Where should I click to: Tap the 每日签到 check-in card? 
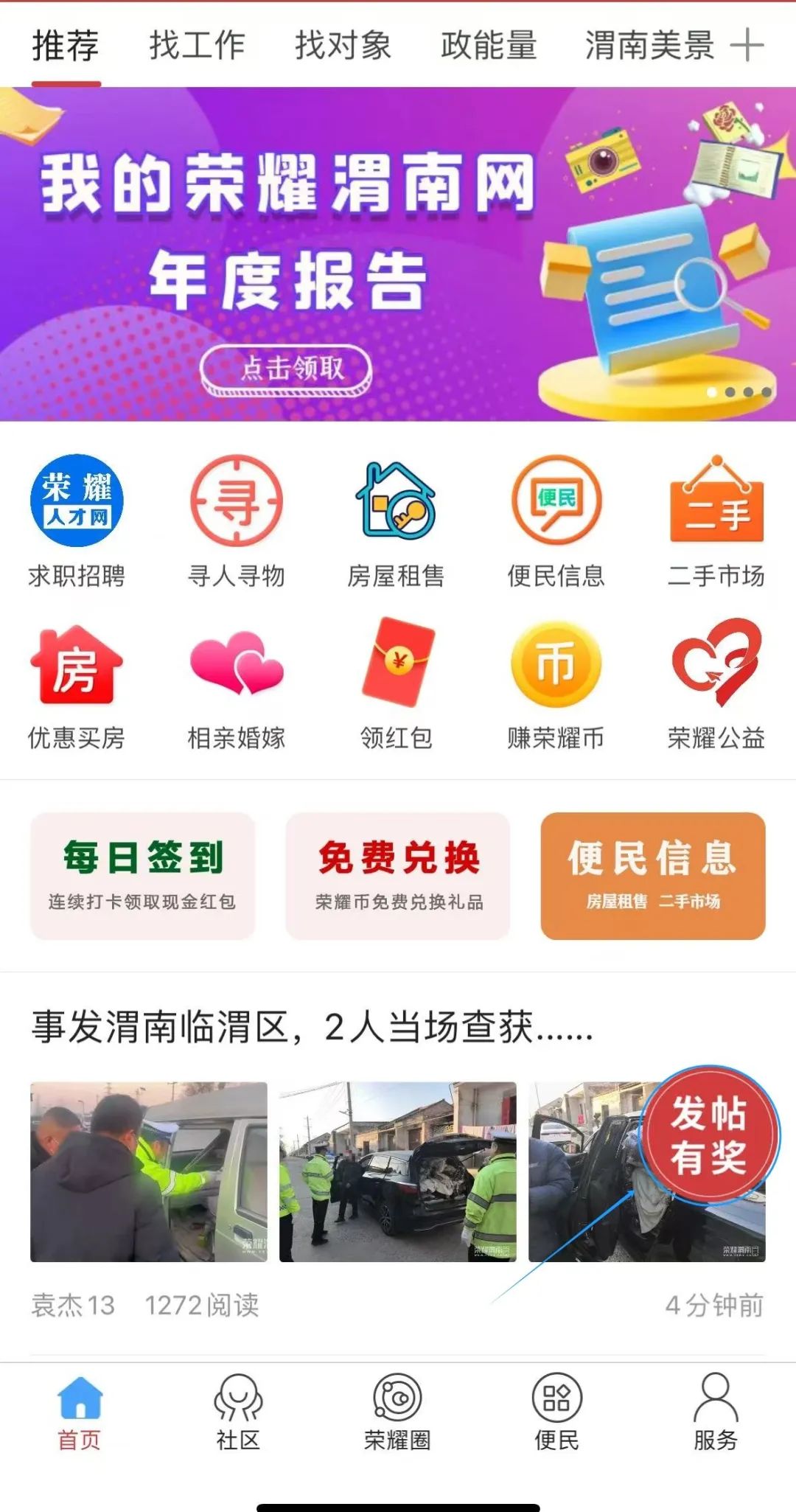[x=142, y=876]
